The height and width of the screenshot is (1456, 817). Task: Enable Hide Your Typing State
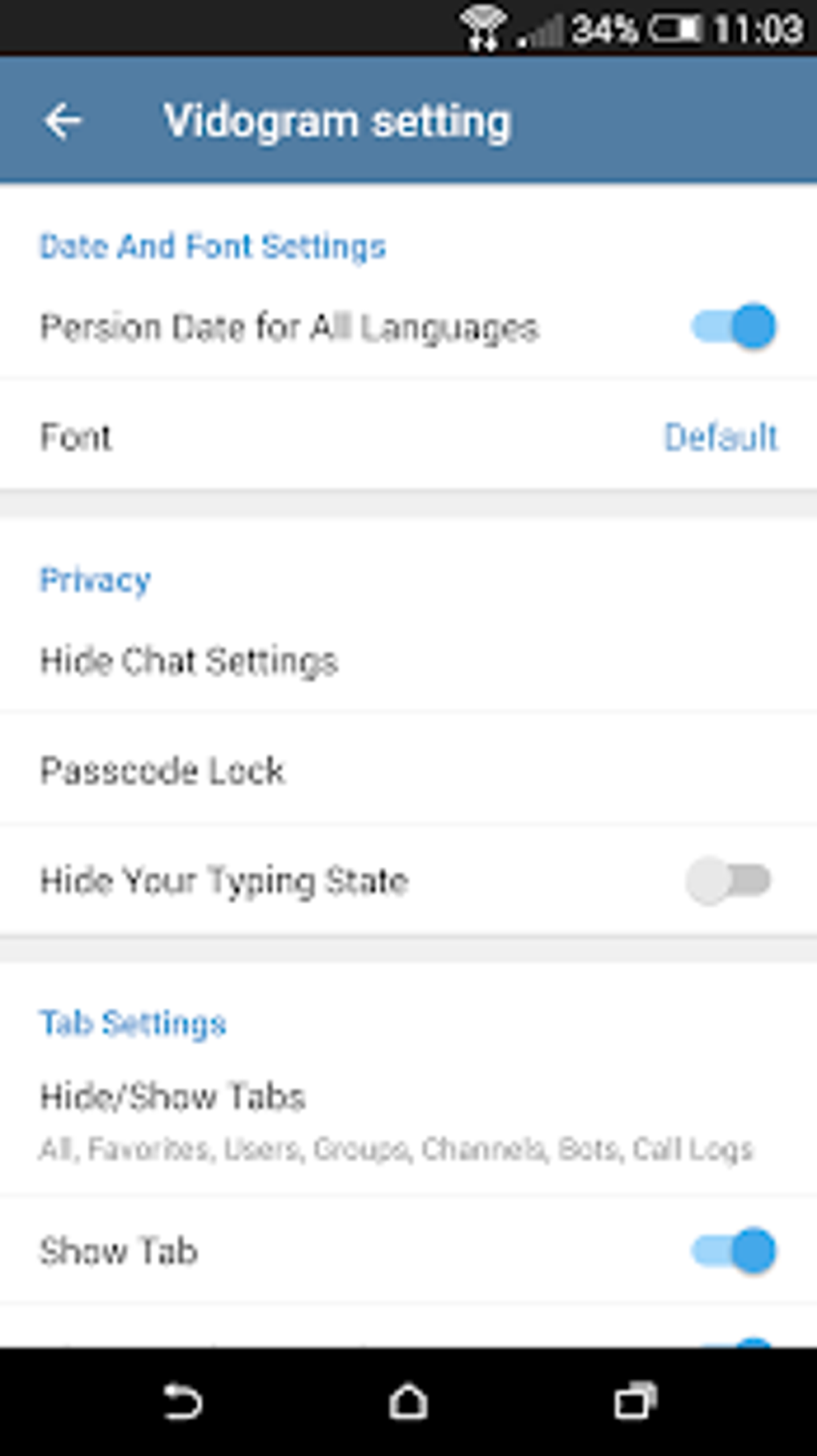tap(728, 880)
